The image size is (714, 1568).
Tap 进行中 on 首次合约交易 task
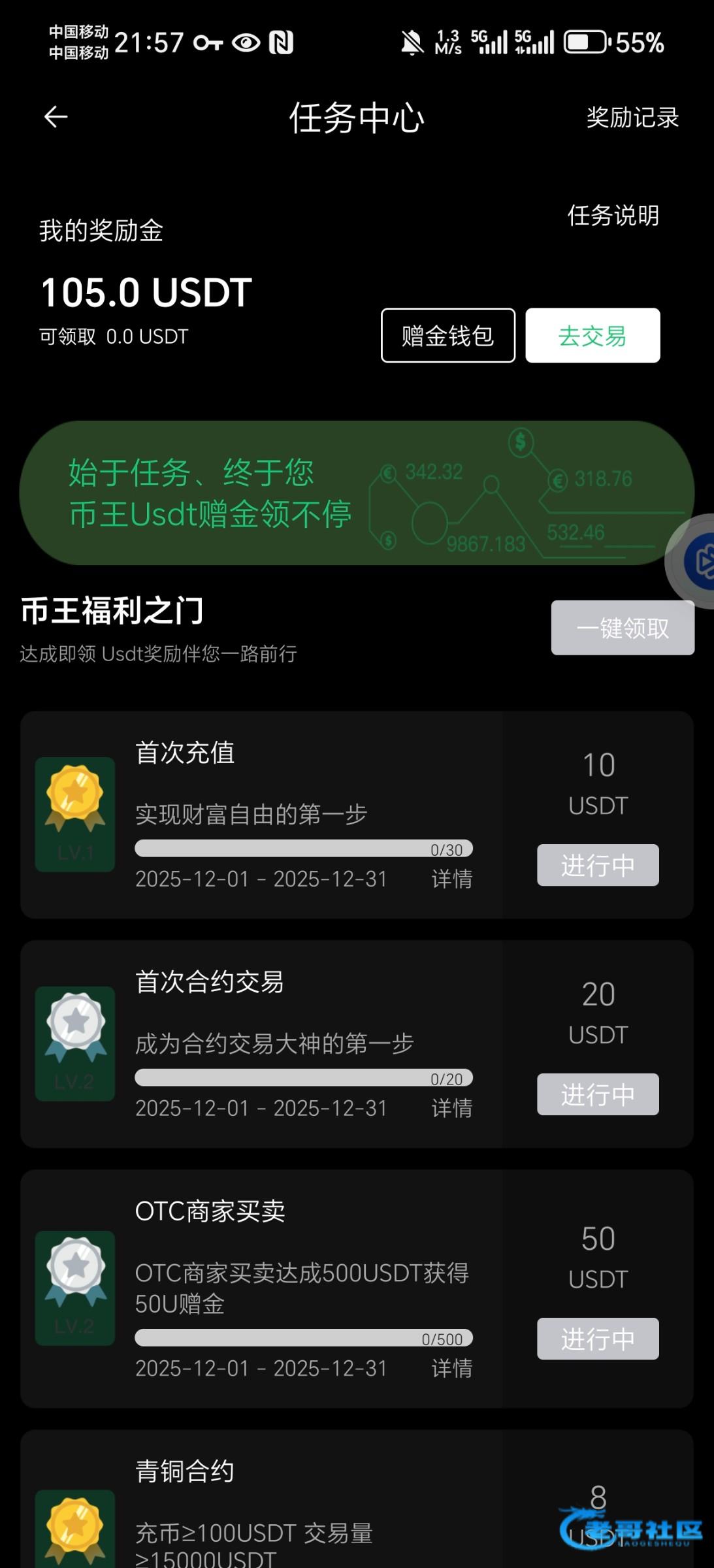(x=597, y=1094)
